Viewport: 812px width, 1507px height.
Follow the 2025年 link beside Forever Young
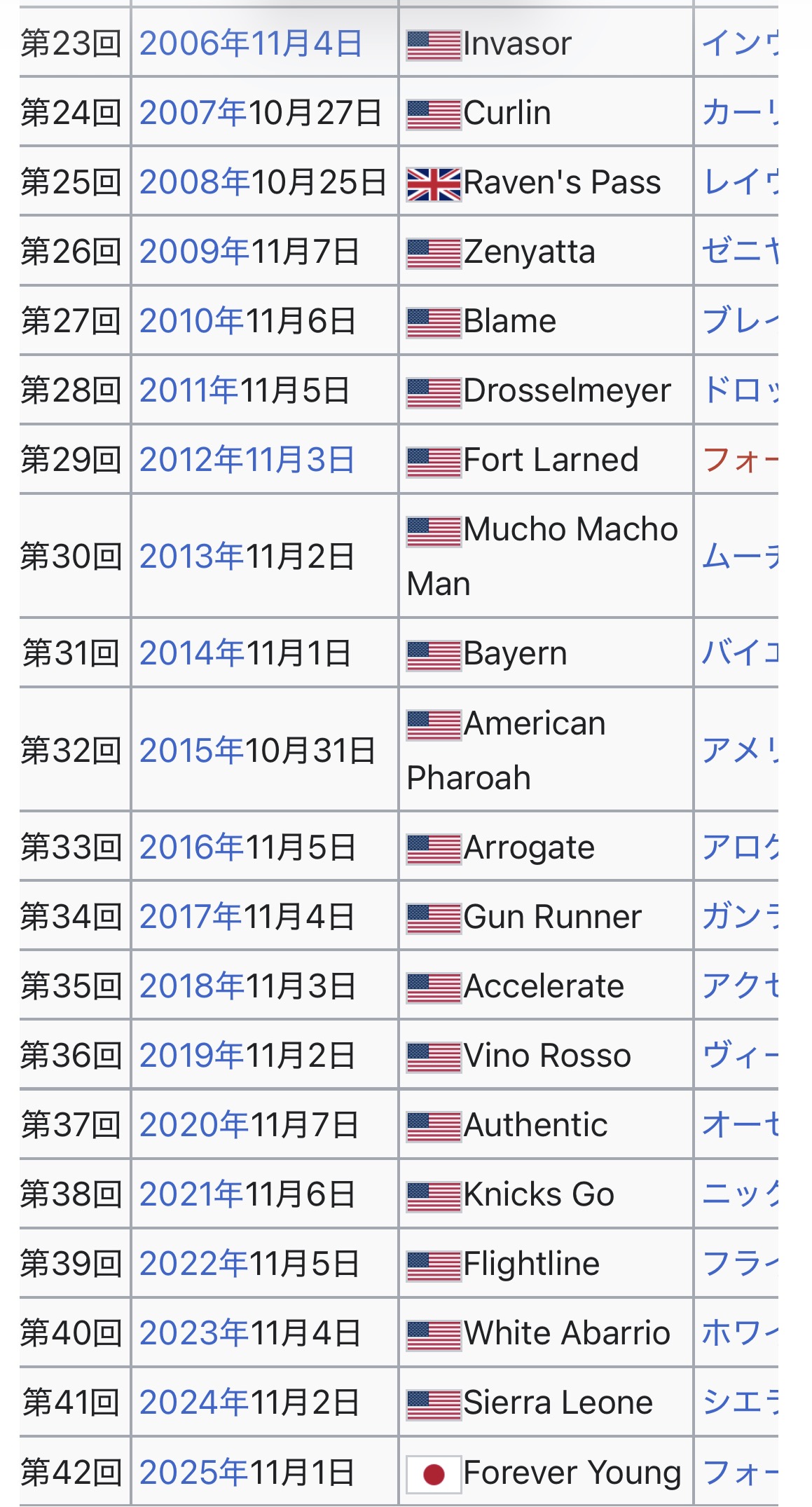click(x=192, y=1473)
